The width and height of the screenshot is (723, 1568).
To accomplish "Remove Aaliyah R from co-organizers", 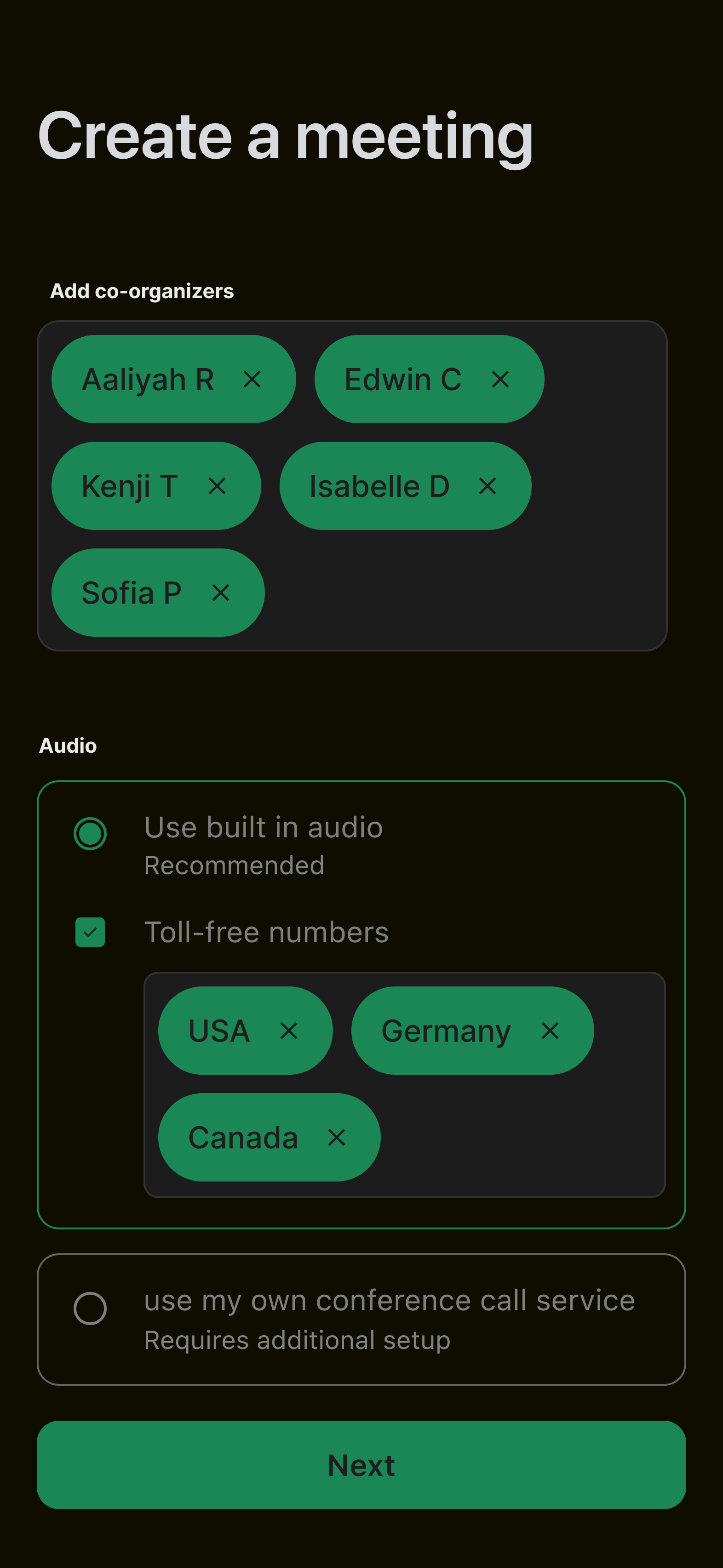I will click(x=252, y=380).
